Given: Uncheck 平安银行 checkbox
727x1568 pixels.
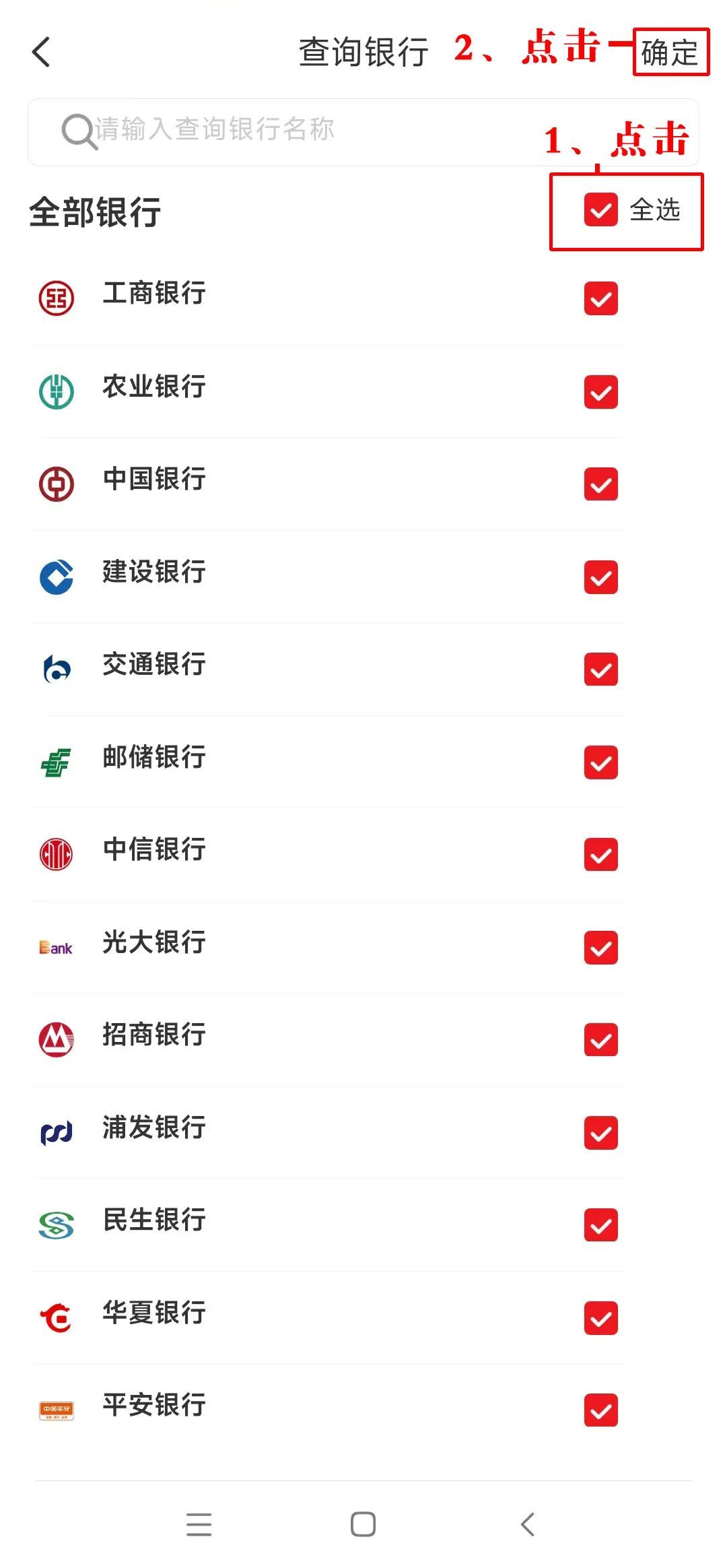Looking at the screenshot, I should click(x=601, y=1410).
